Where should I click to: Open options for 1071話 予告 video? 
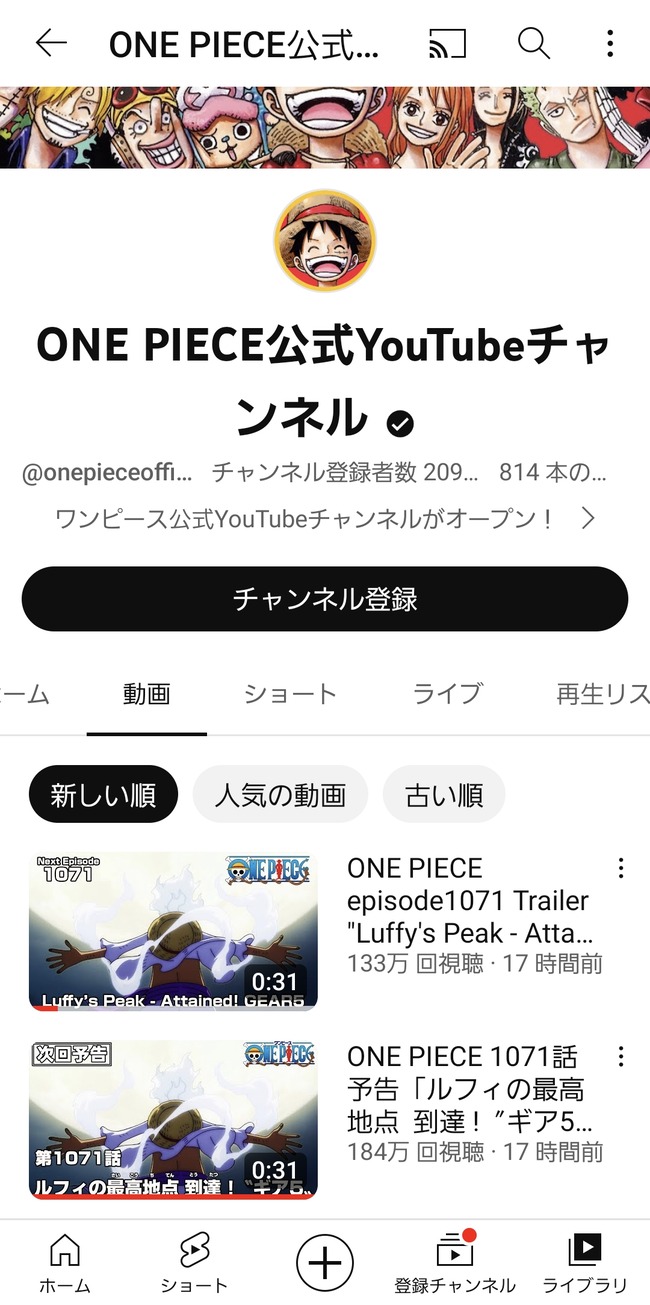(x=621, y=1056)
